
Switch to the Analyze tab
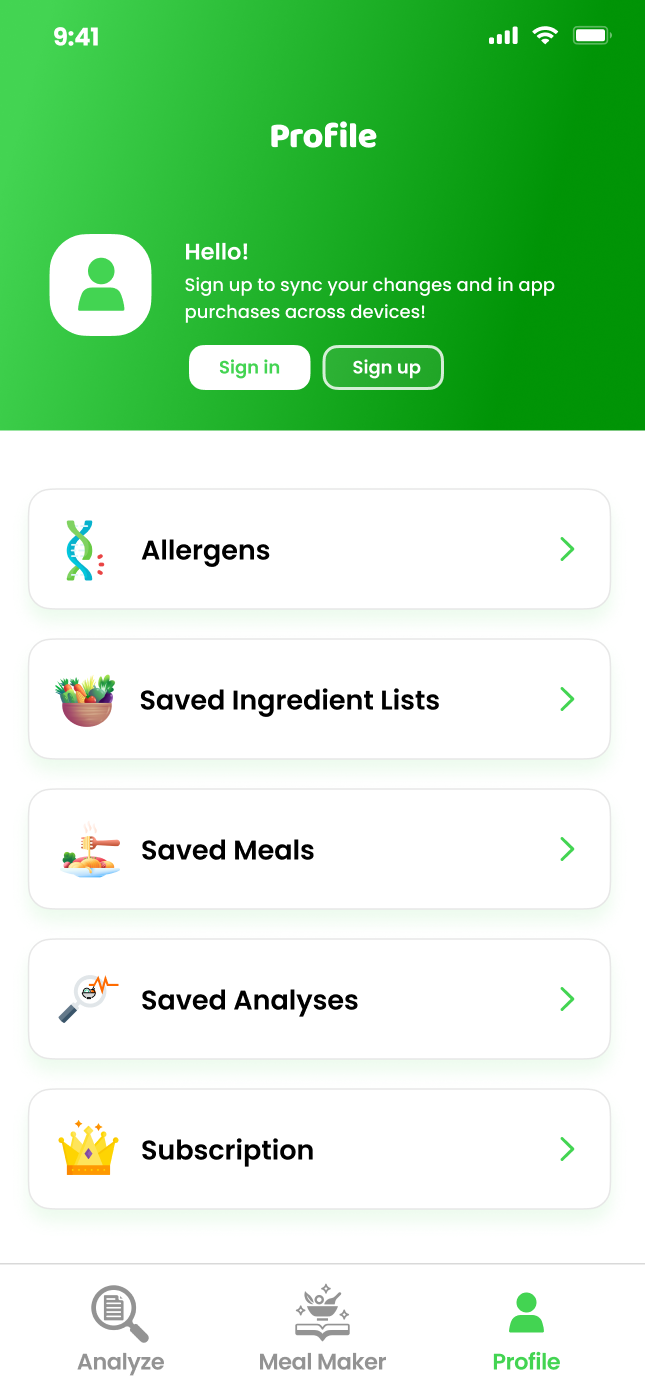pos(121,1330)
